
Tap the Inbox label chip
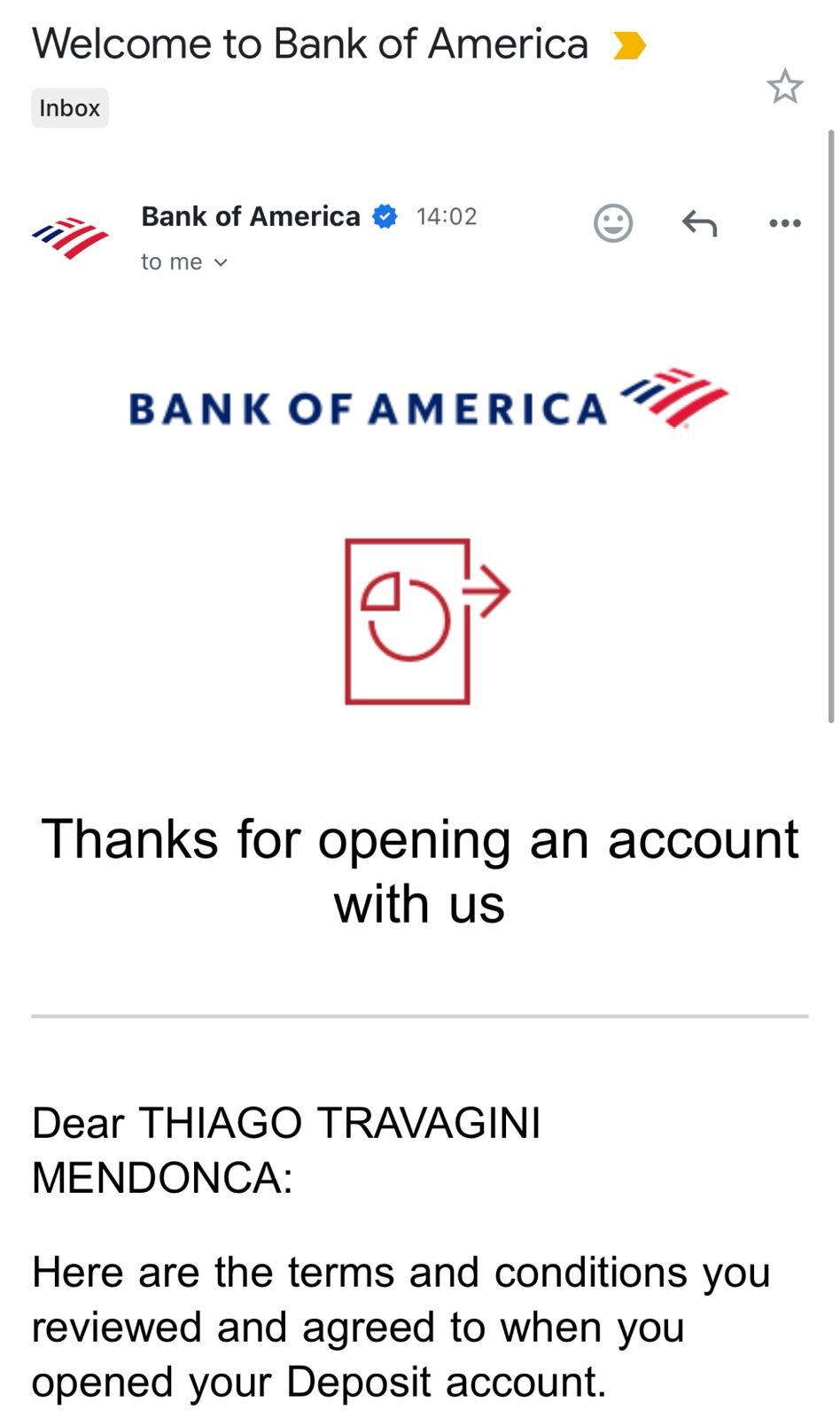[70, 108]
